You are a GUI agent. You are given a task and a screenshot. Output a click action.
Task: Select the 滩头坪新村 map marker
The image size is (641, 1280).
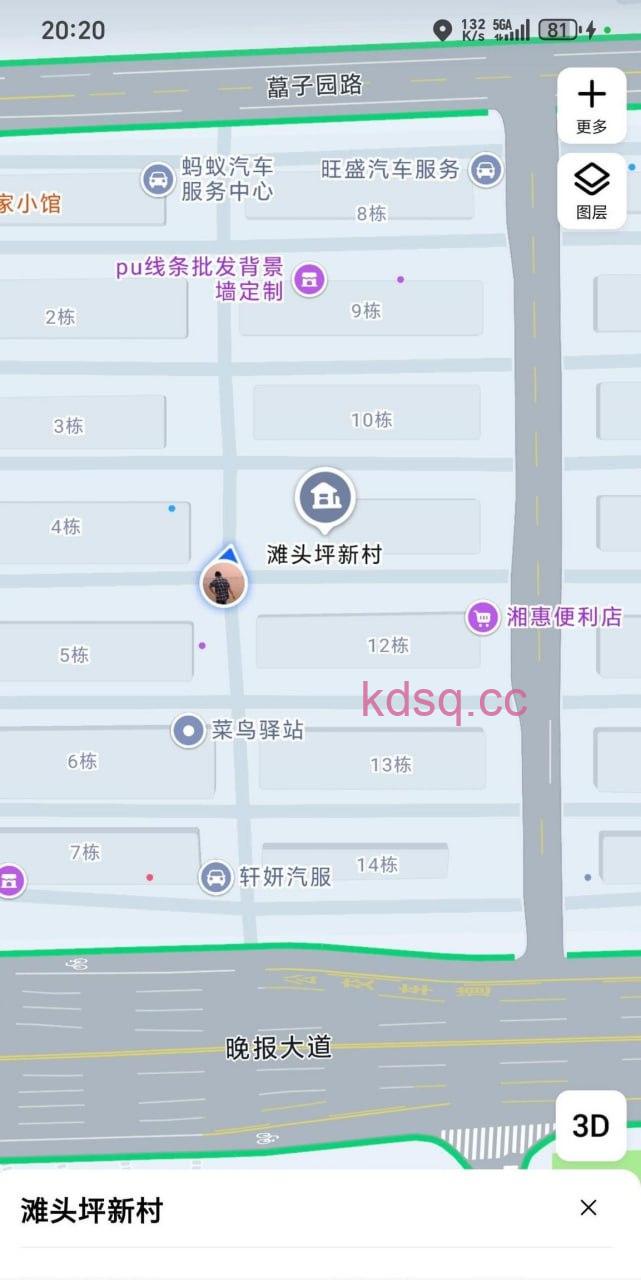pos(325,497)
